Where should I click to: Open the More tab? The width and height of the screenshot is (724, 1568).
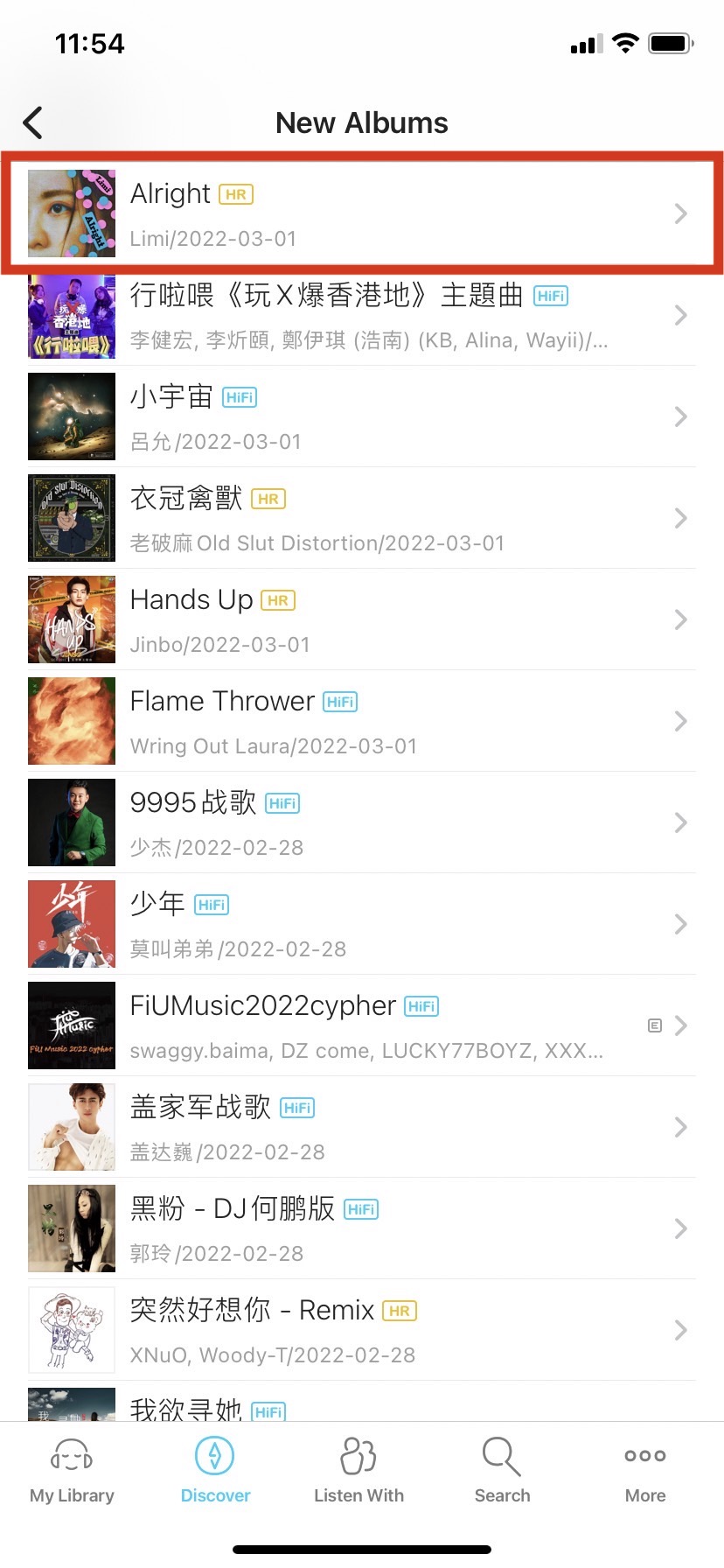pos(645,1472)
